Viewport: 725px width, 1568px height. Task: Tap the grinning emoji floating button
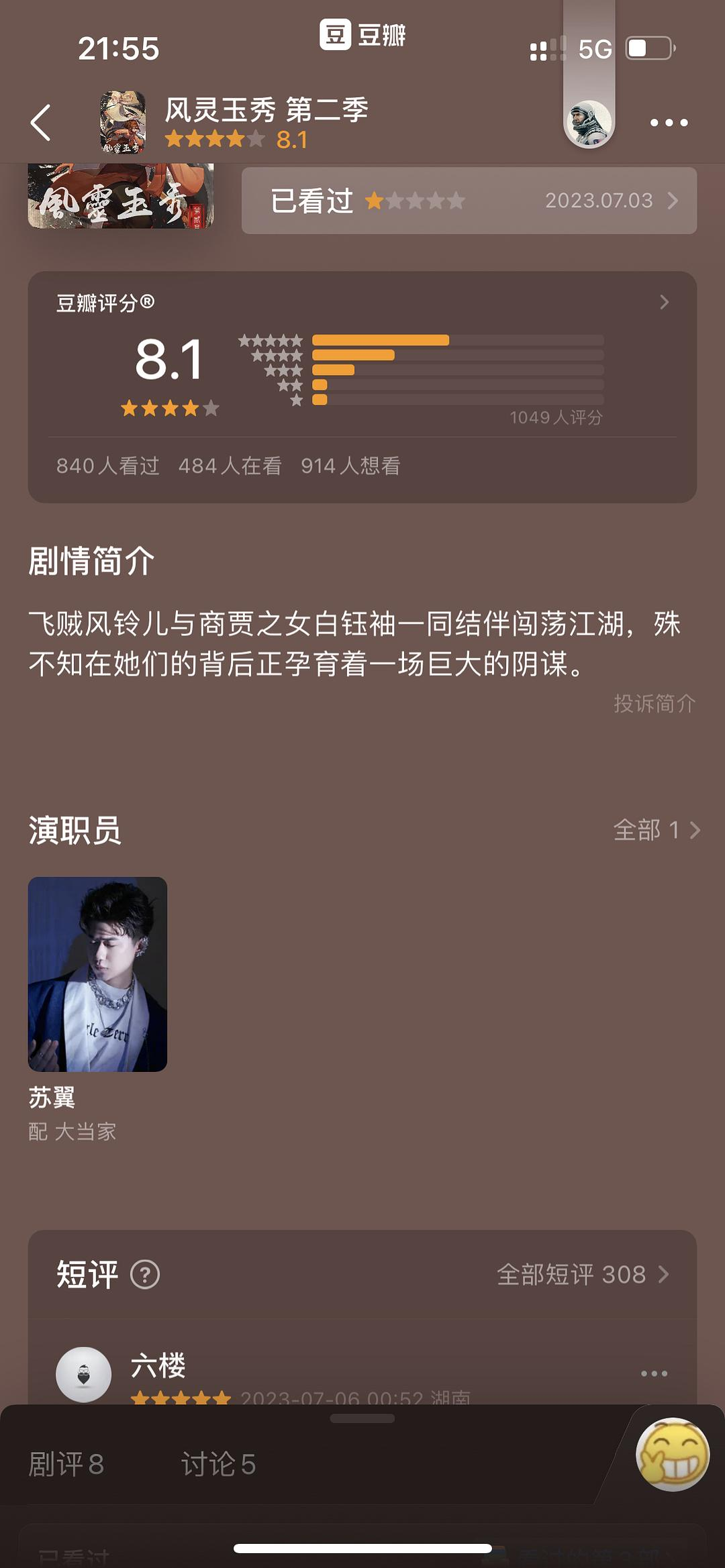tap(672, 1454)
